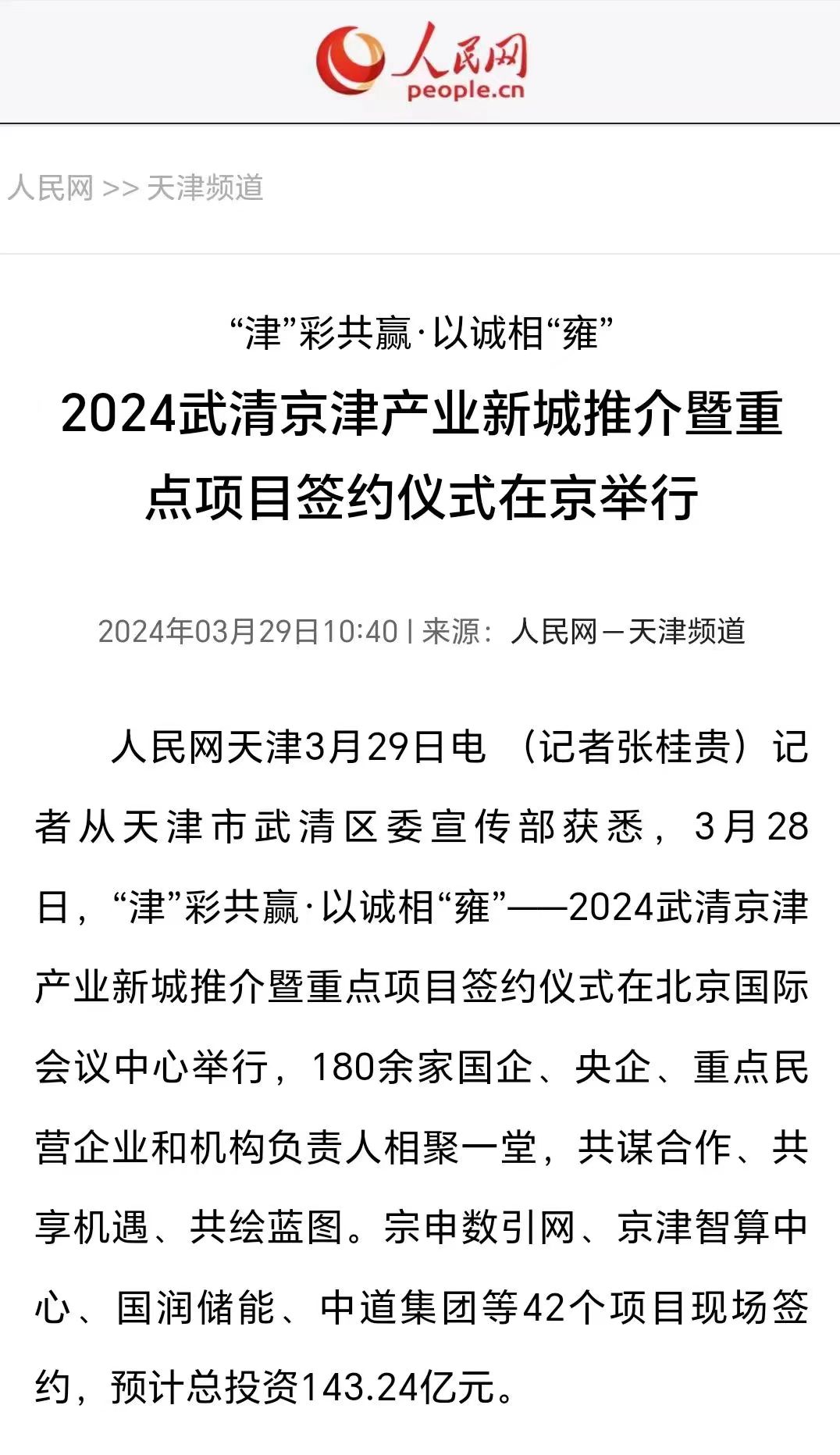Open the 人民网 breadcrumb link

point(51,188)
